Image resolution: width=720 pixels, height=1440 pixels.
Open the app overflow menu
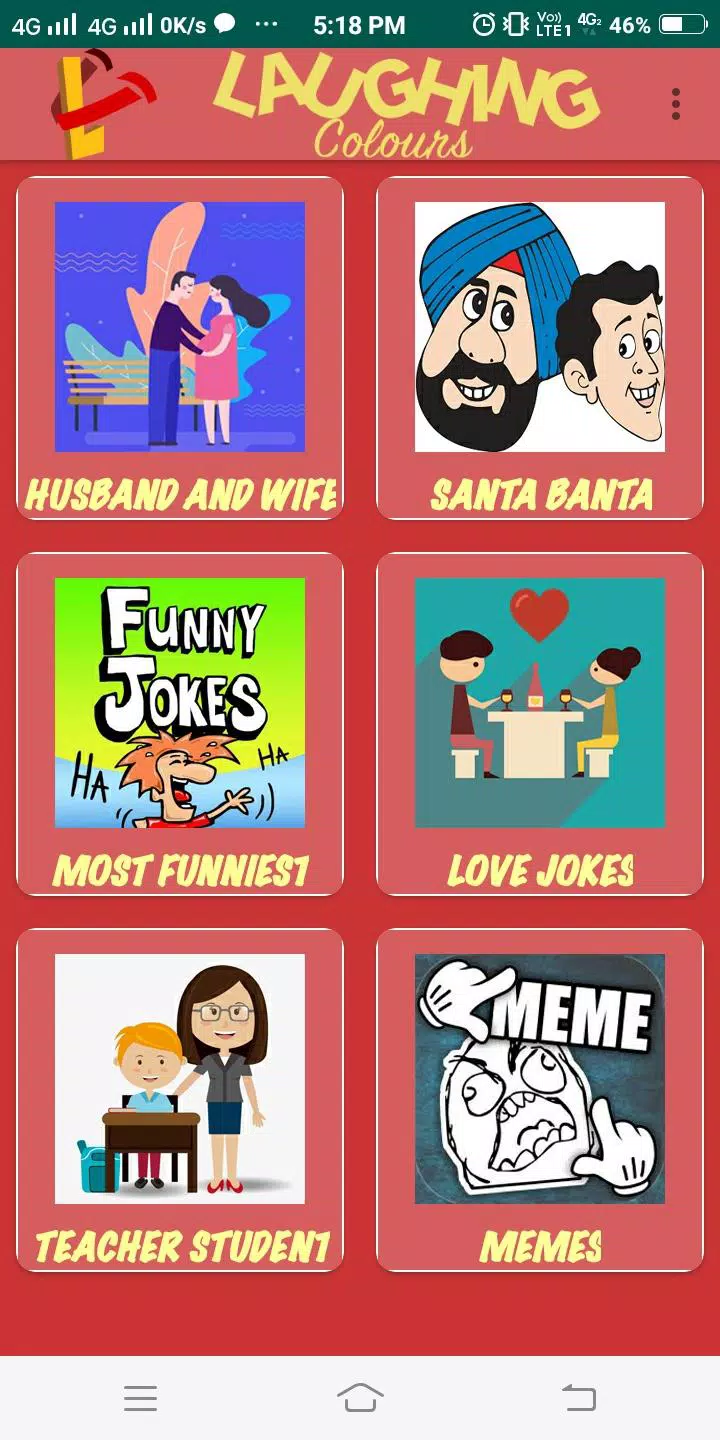point(675,103)
